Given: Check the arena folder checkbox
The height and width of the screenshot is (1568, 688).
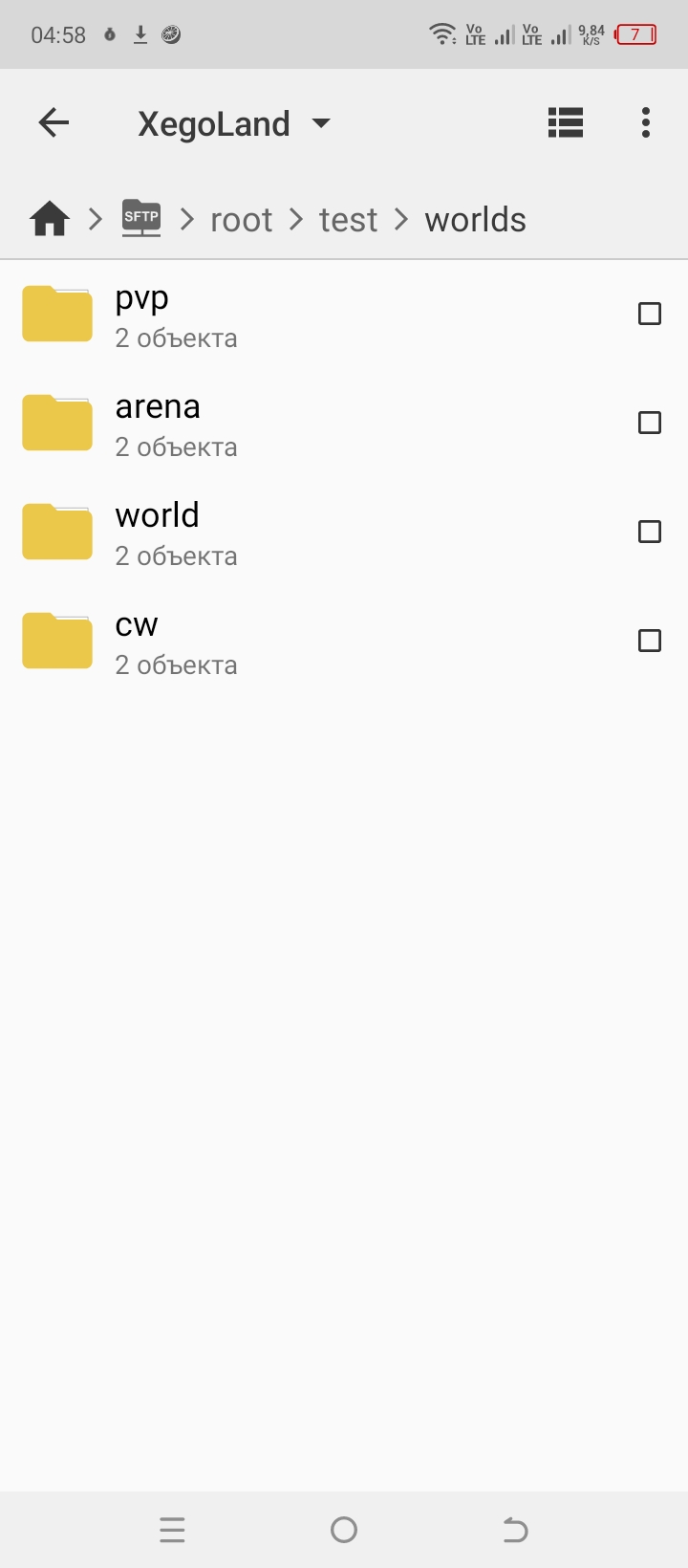Looking at the screenshot, I should pyautogui.click(x=650, y=423).
